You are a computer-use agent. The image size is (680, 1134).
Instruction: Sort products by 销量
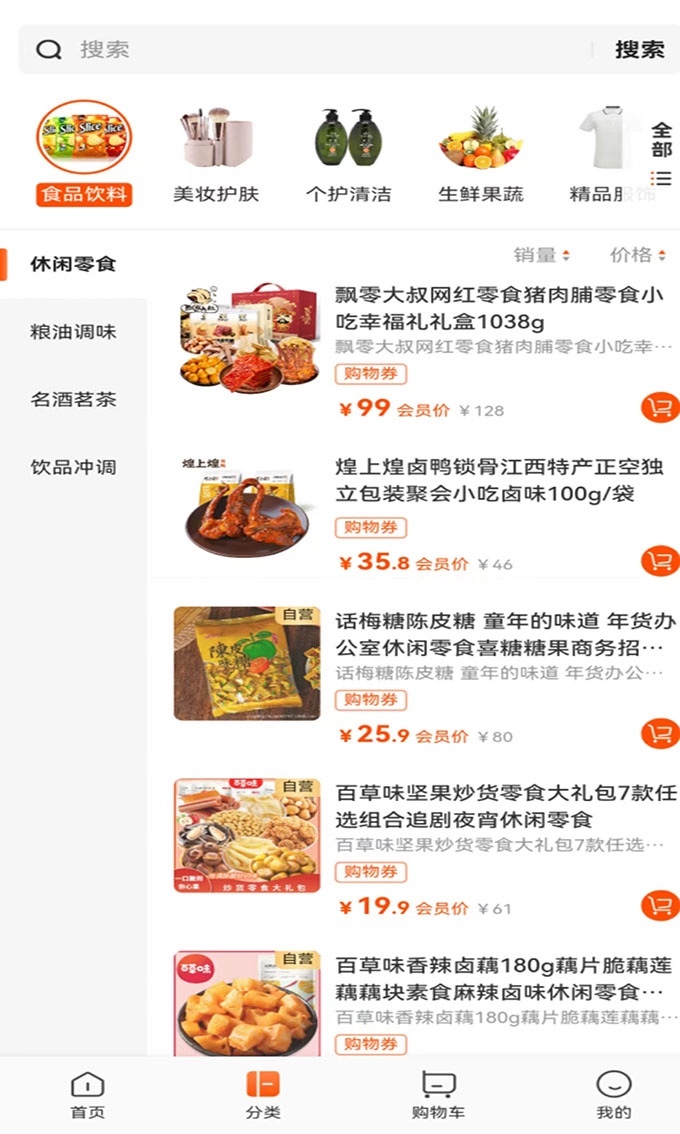(x=541, y=255)
